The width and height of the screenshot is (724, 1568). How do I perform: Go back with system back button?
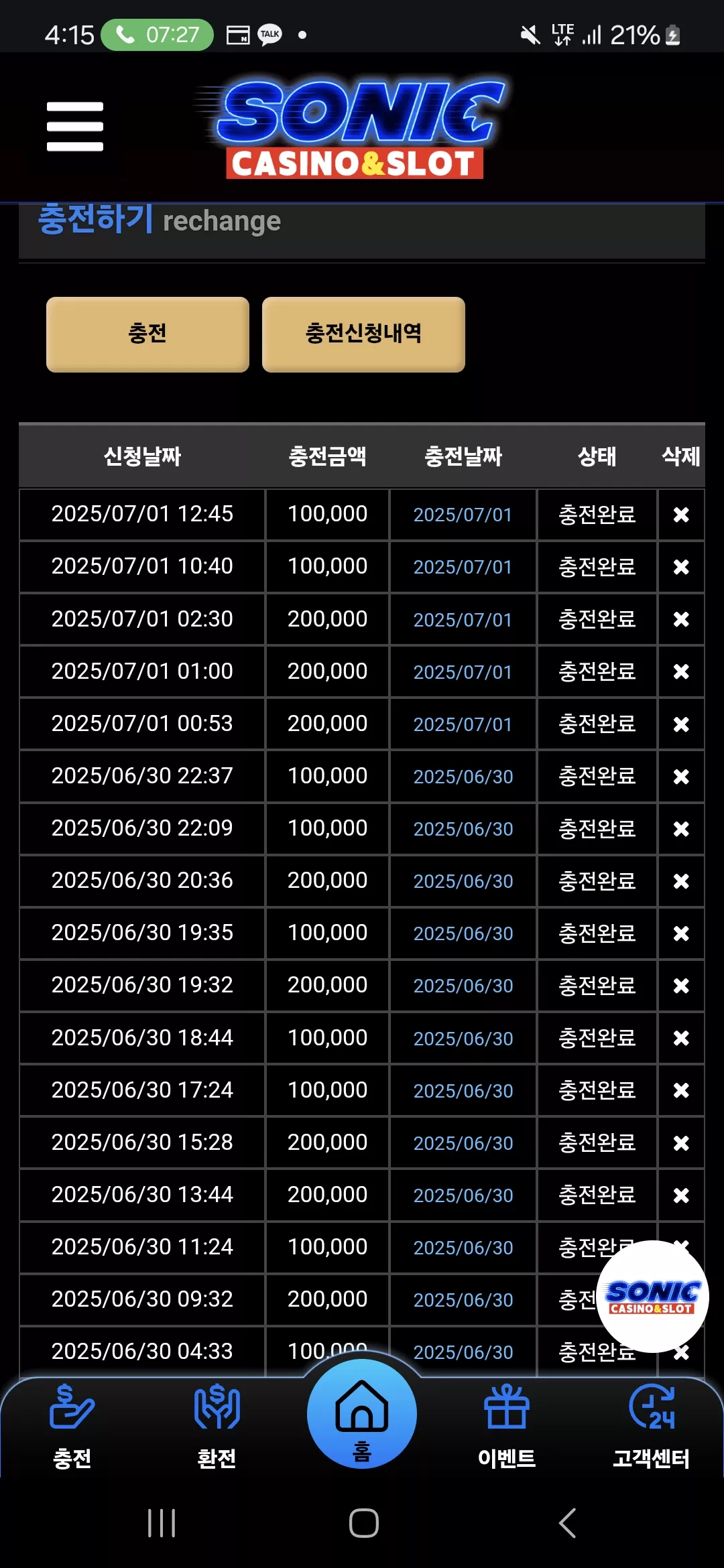point(567,1523)
